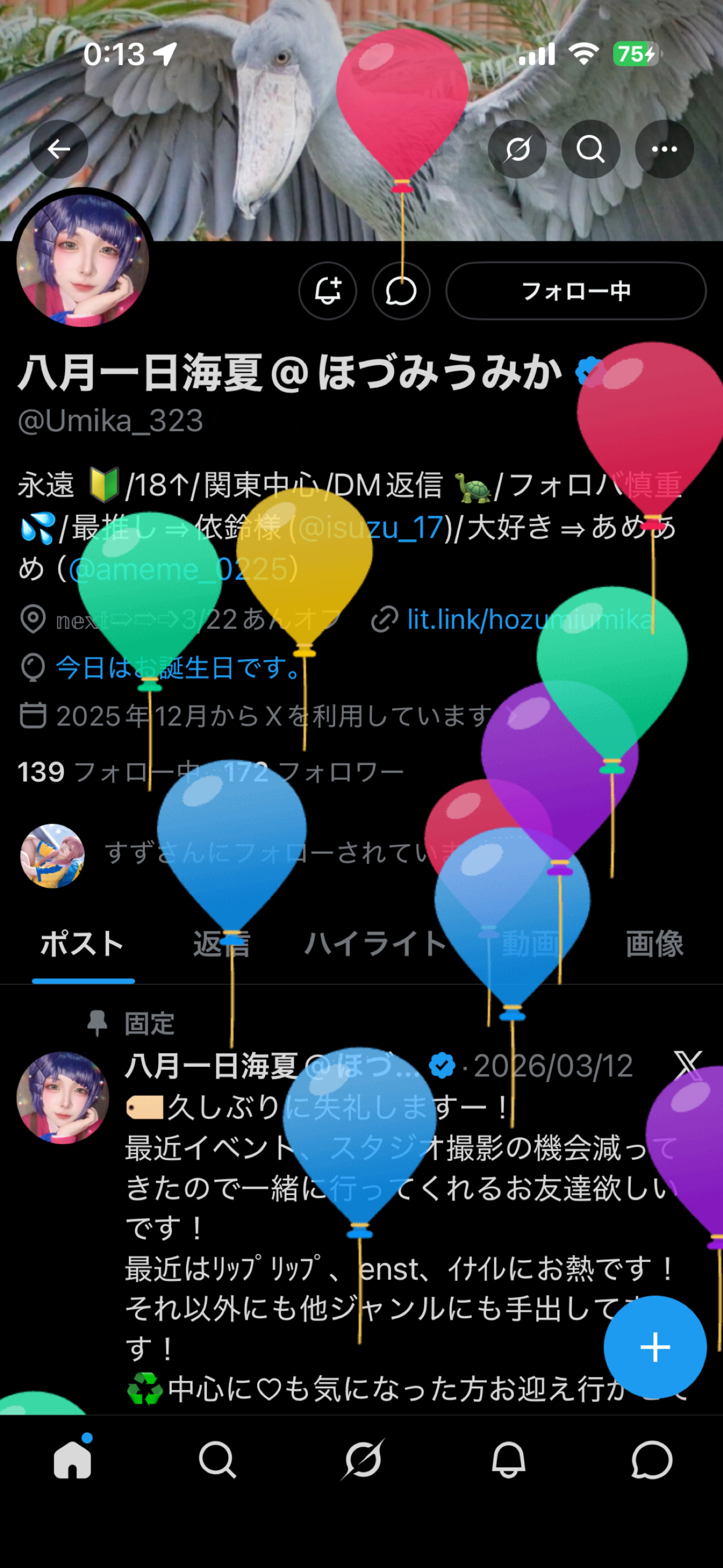
Task: Compose a new post with plus button
Action: tap(655, 1347)
